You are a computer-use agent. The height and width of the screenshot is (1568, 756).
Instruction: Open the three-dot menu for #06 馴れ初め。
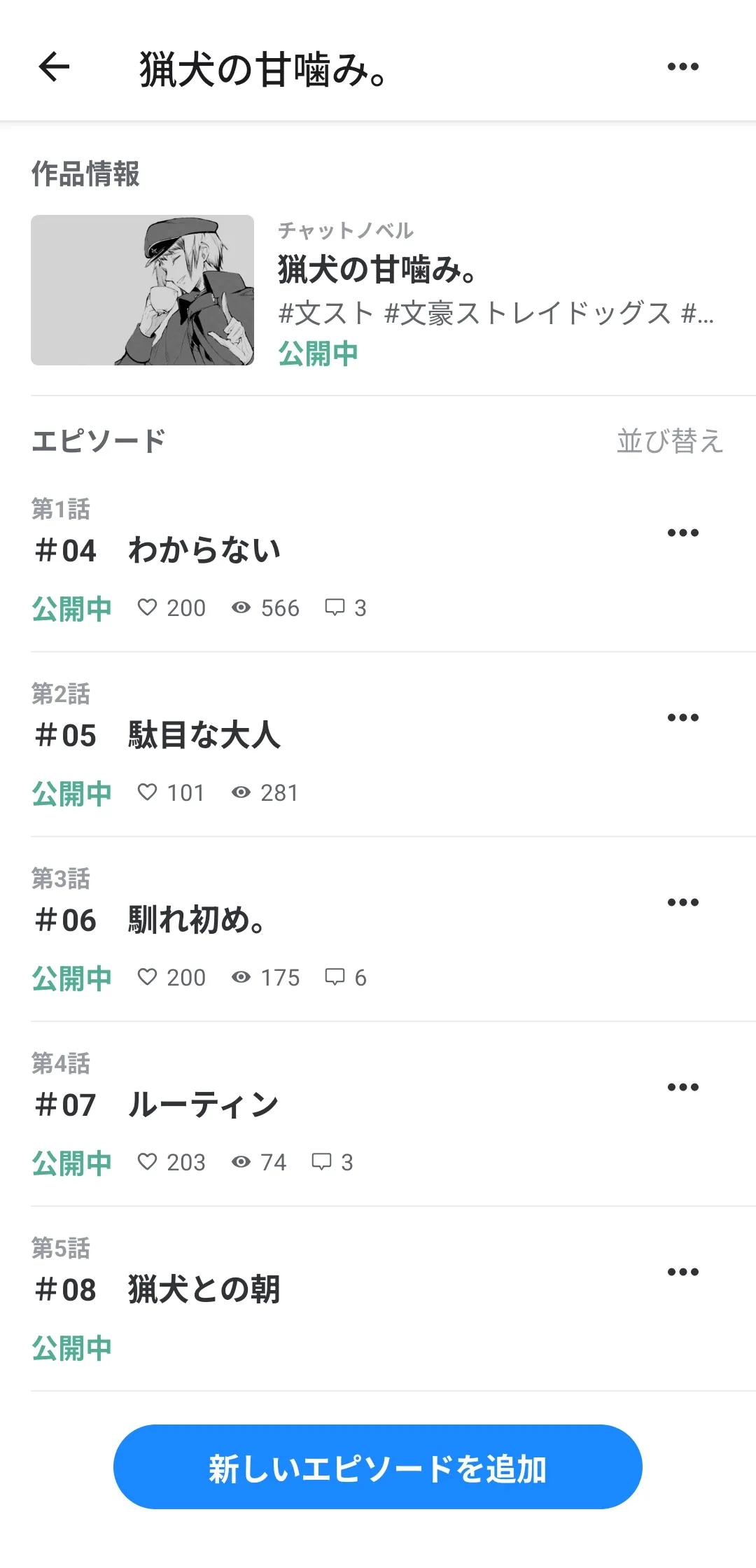point(682,902)
